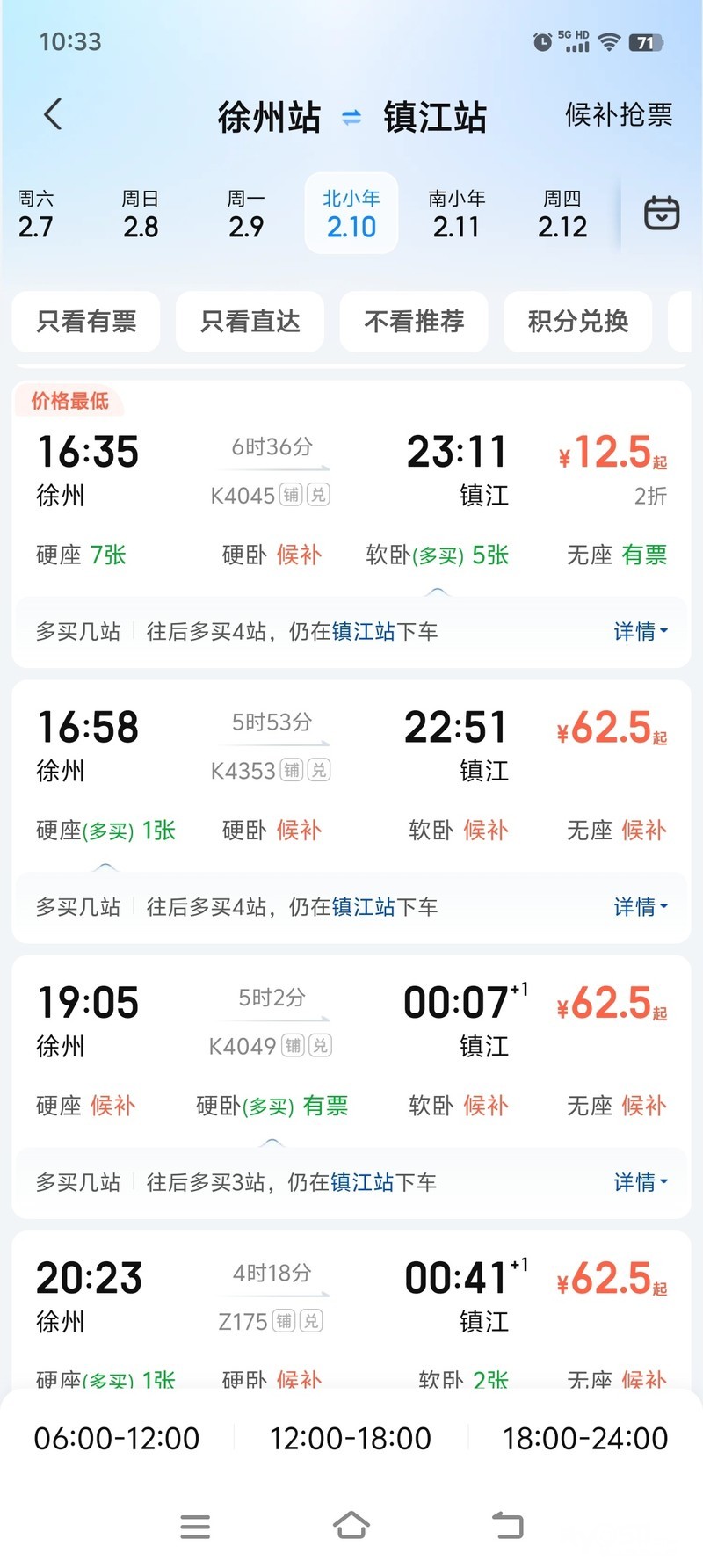Open 候补抢票 option
Image resolution: width=703 pixels, height=1568 pixels.
coord(619,115)
